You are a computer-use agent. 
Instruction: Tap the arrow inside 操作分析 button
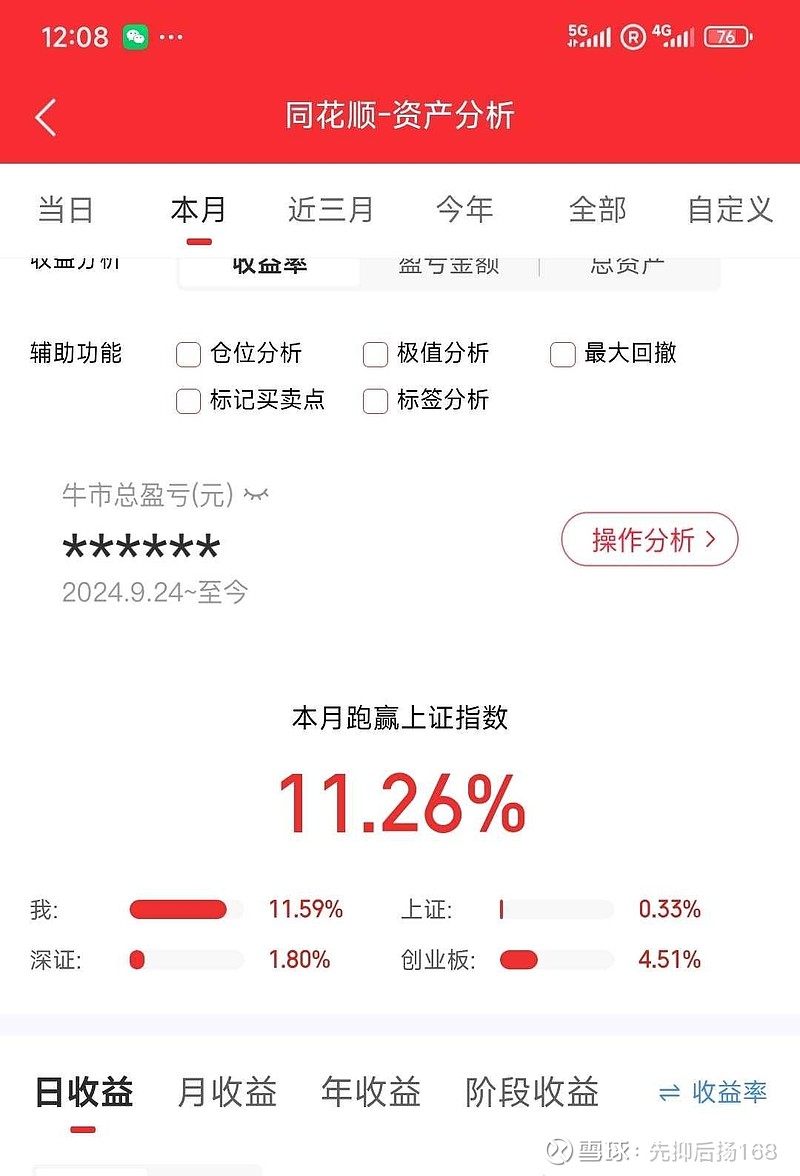710,539
